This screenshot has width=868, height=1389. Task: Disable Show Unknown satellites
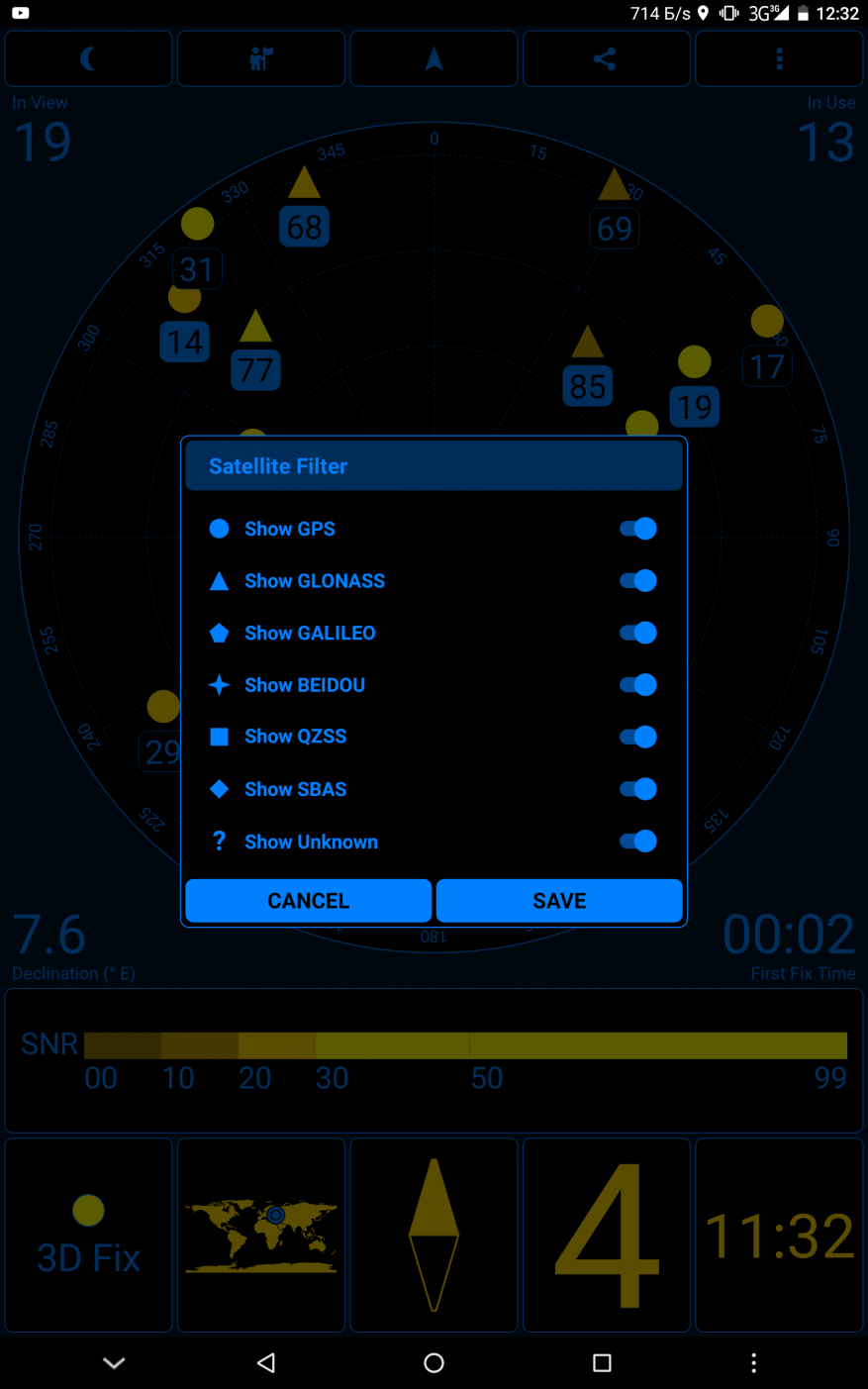click(638, 842)
